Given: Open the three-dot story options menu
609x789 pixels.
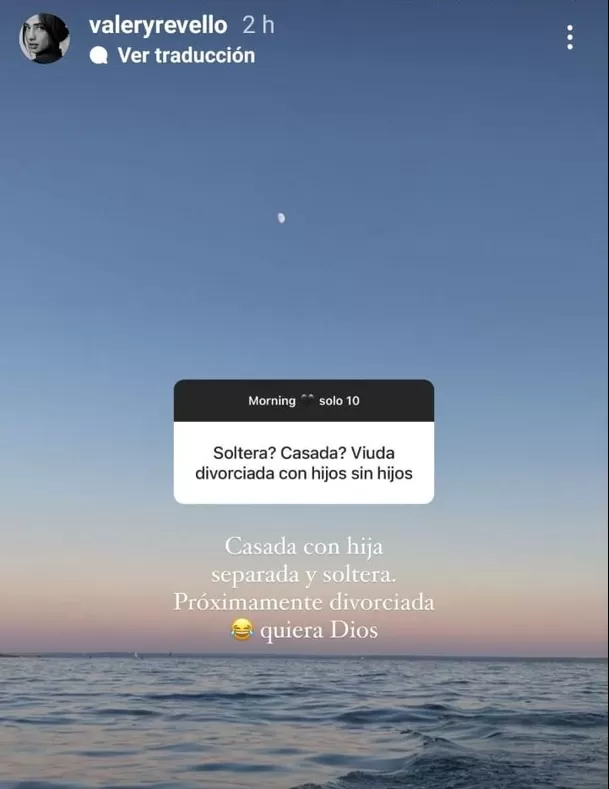Looking at the screenshot, I should tap(569, 38).
